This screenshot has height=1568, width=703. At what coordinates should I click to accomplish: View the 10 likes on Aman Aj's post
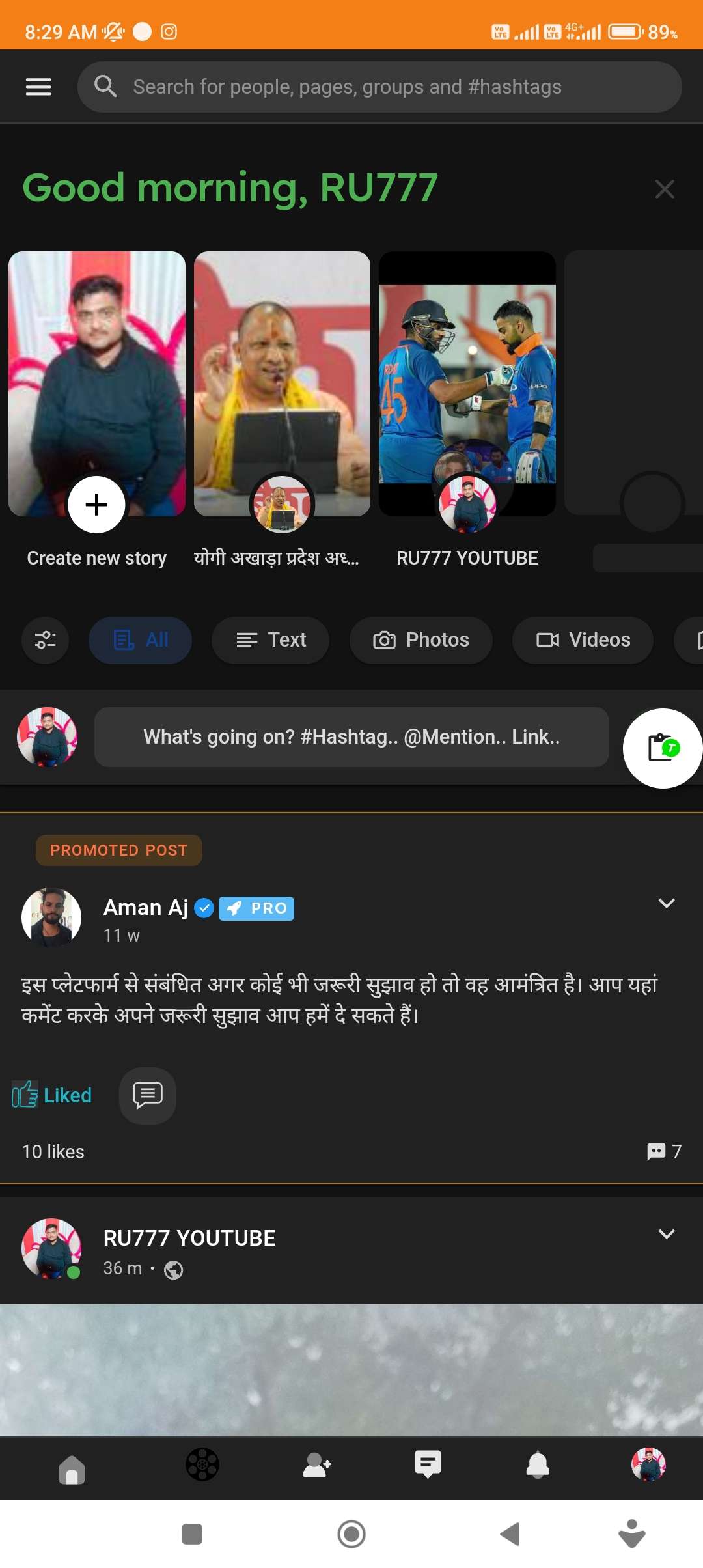point(52,1151)
